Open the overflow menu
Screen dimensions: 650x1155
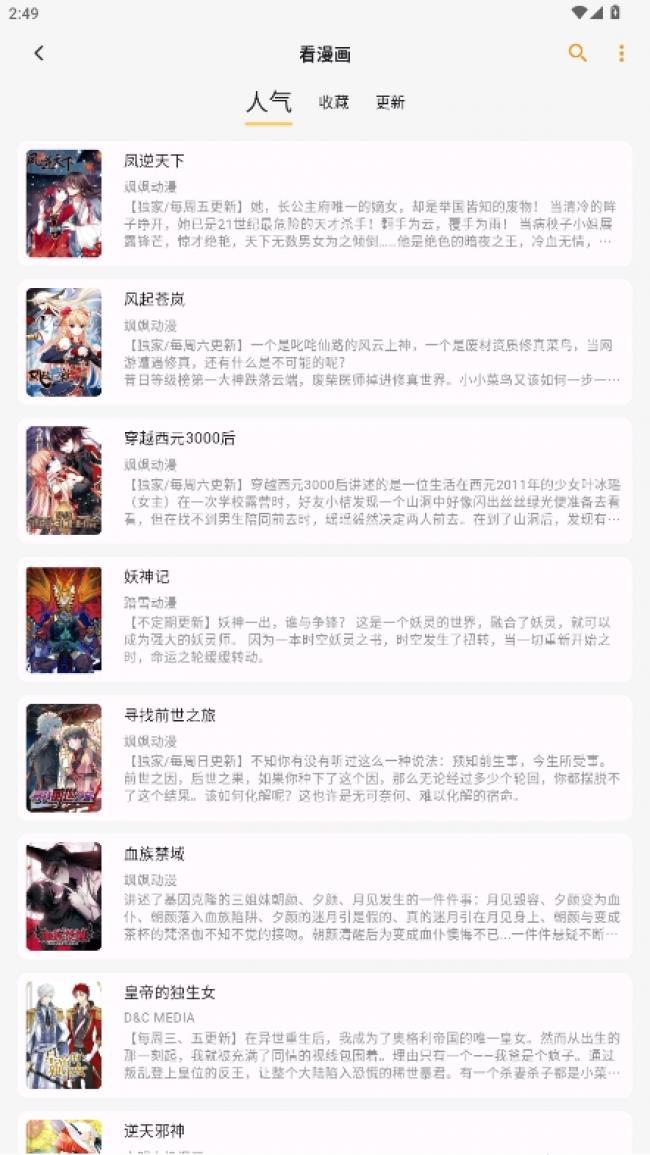(621, 54)
